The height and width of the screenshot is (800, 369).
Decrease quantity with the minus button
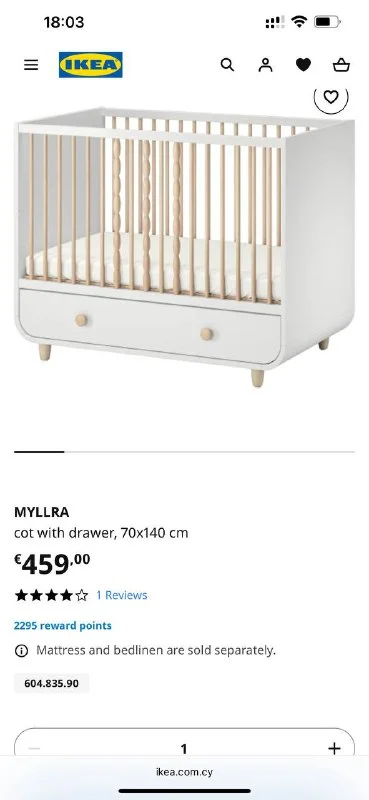(34, 748)
